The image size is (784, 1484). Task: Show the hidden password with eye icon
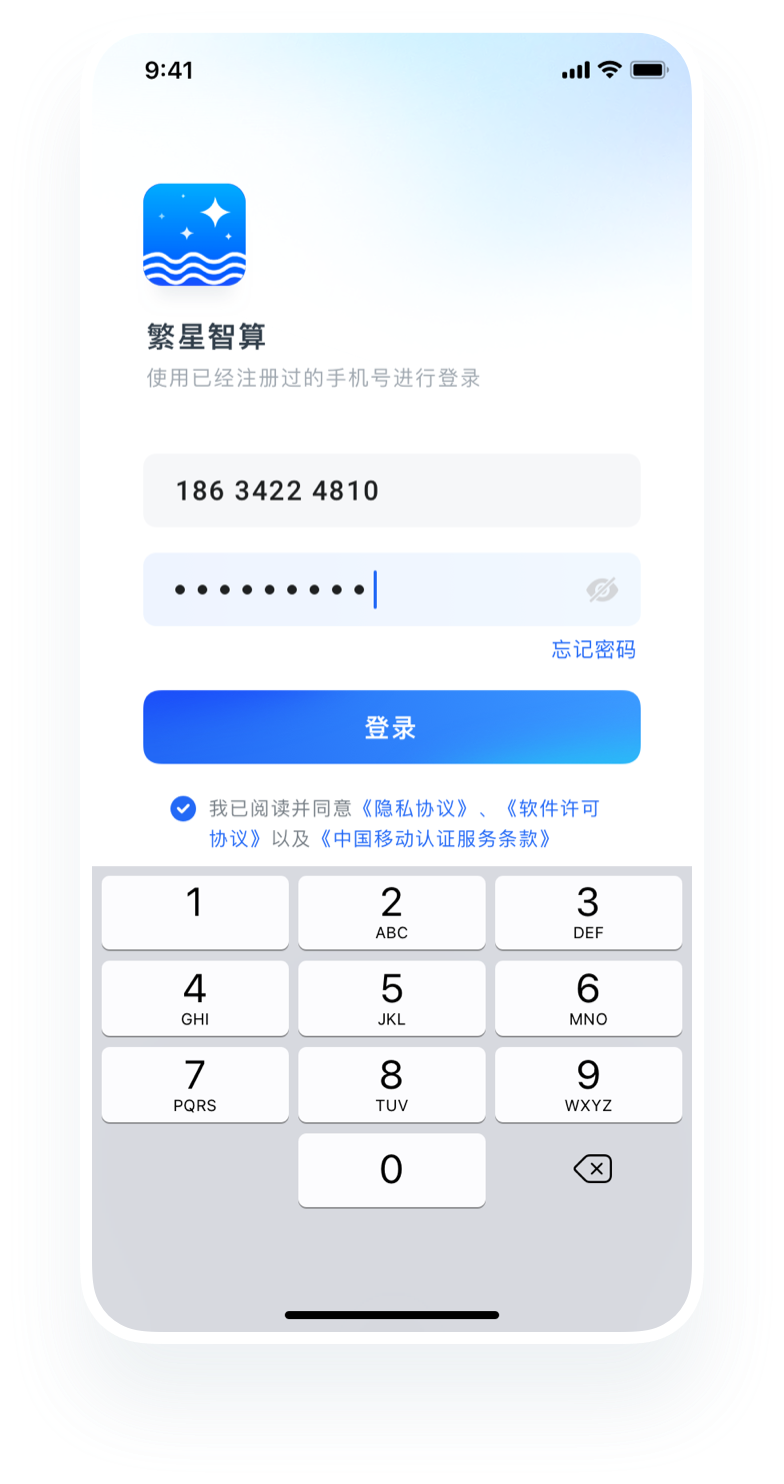tap(602, 590)
